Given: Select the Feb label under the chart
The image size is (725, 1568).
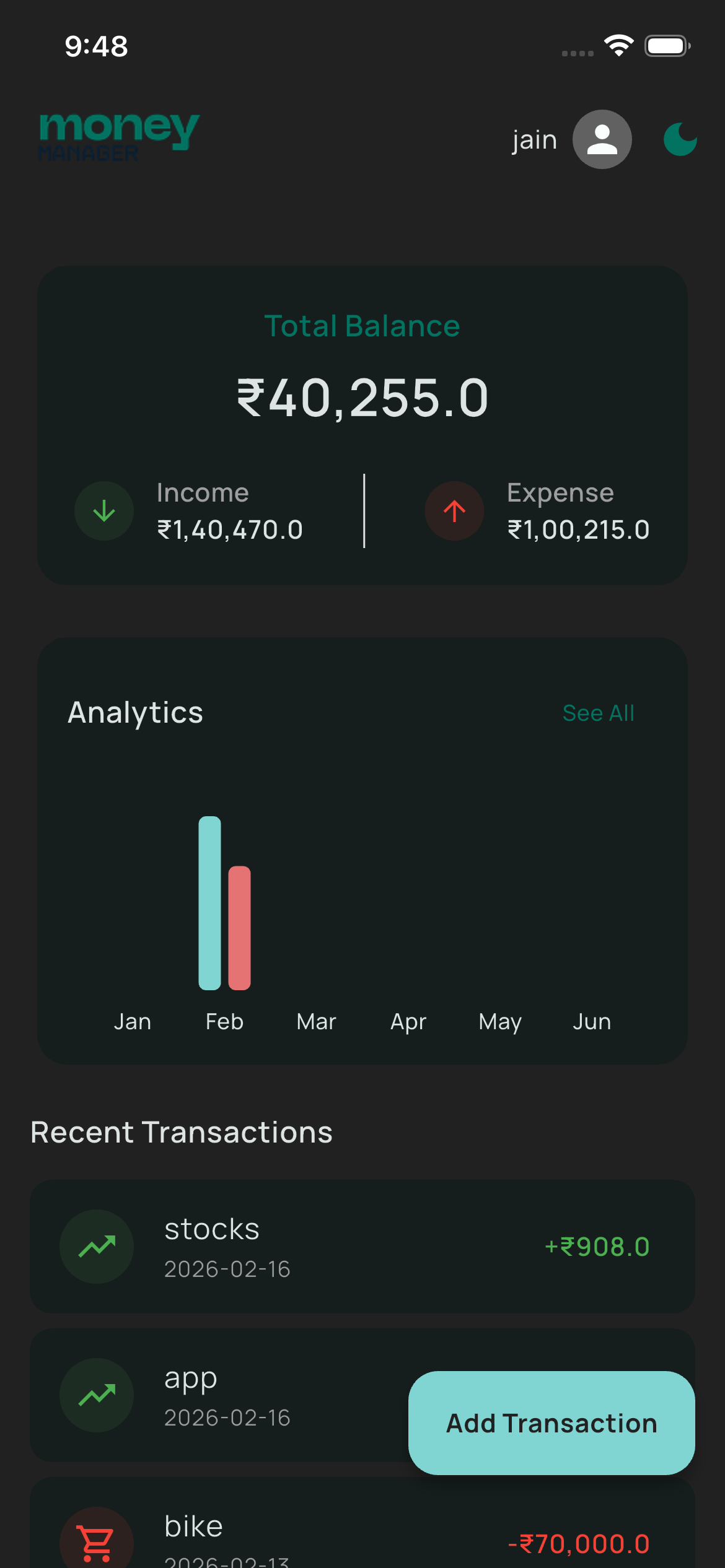Looking at the screenshot, I should click(224, 1021).
